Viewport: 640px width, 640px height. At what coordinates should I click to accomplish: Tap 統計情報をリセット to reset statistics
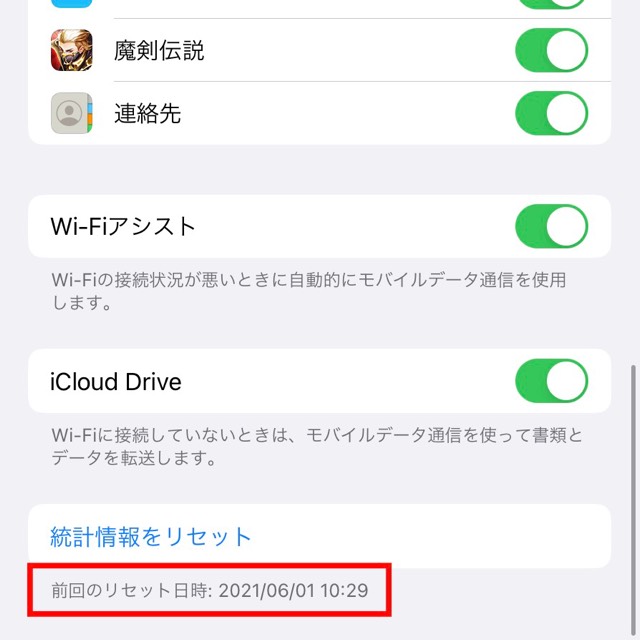pyautogui.click(x=152, y=536)
